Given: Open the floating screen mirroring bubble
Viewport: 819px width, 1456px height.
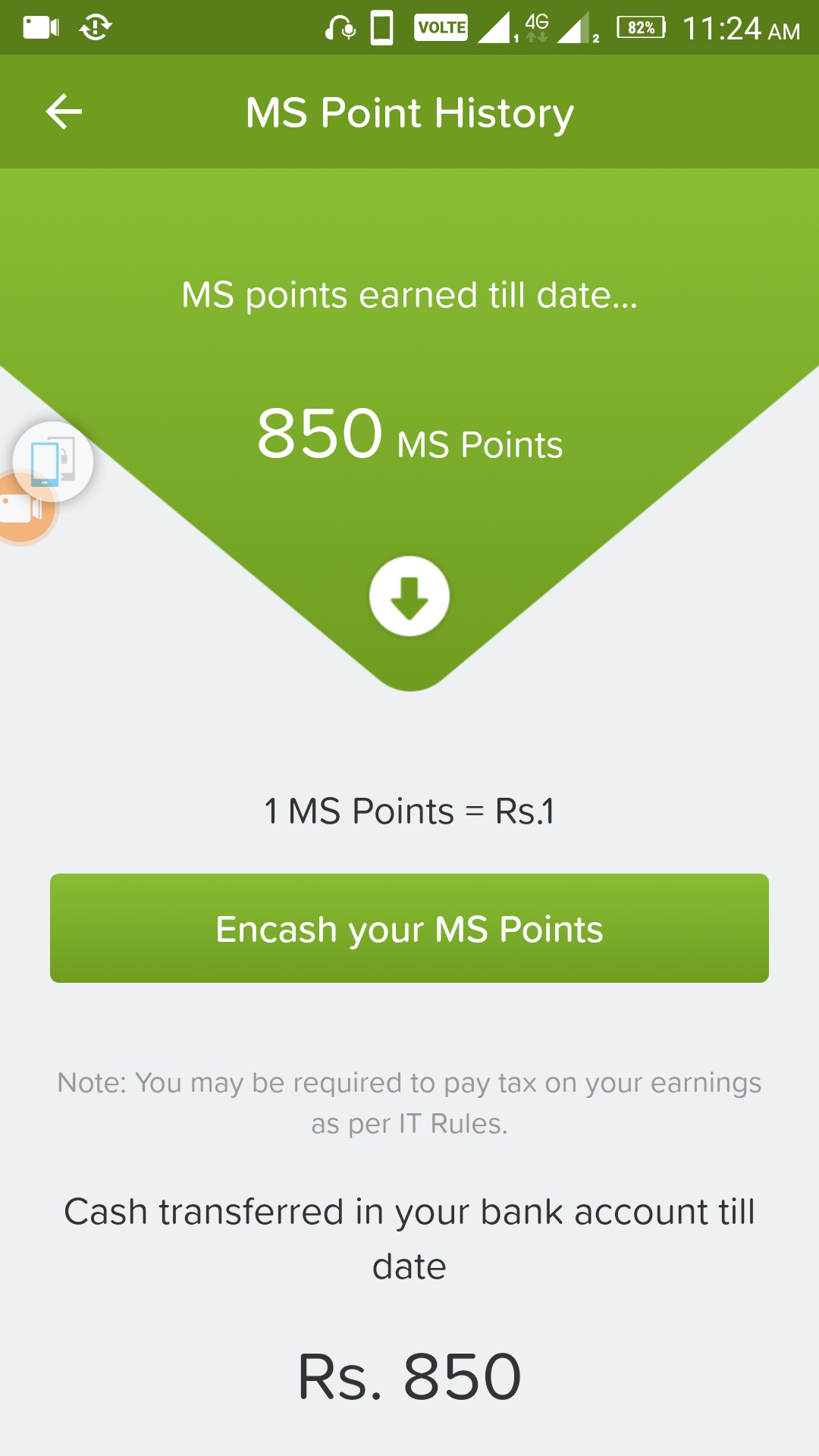Looking at the screenshot, I should (x=53, y=460).
